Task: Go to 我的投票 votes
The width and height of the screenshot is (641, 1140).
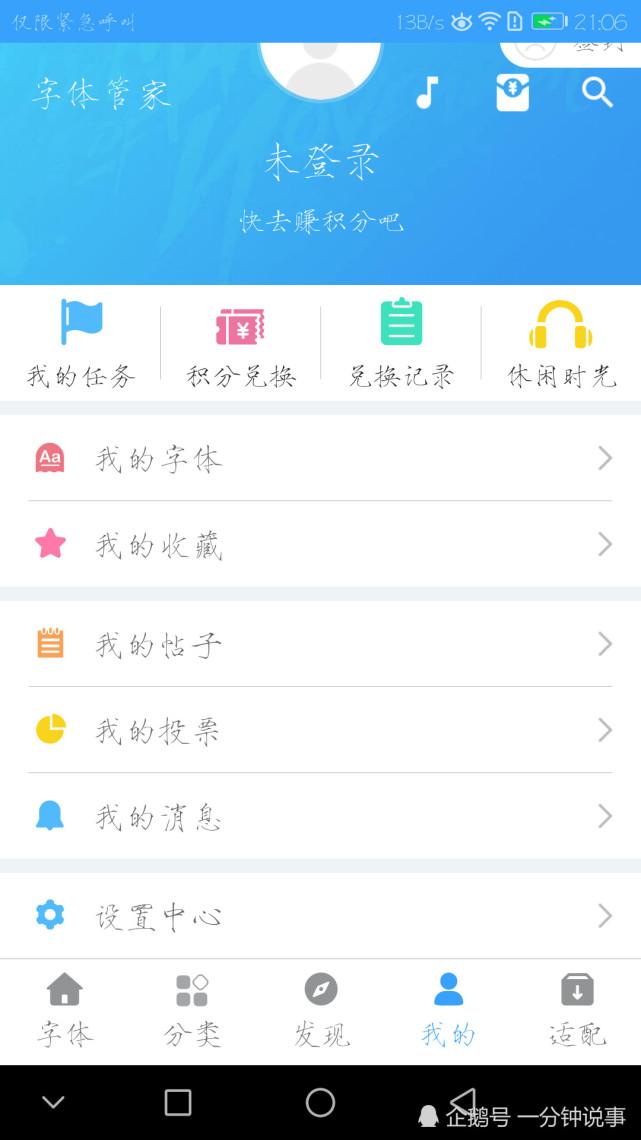Action: pos(320,731)
